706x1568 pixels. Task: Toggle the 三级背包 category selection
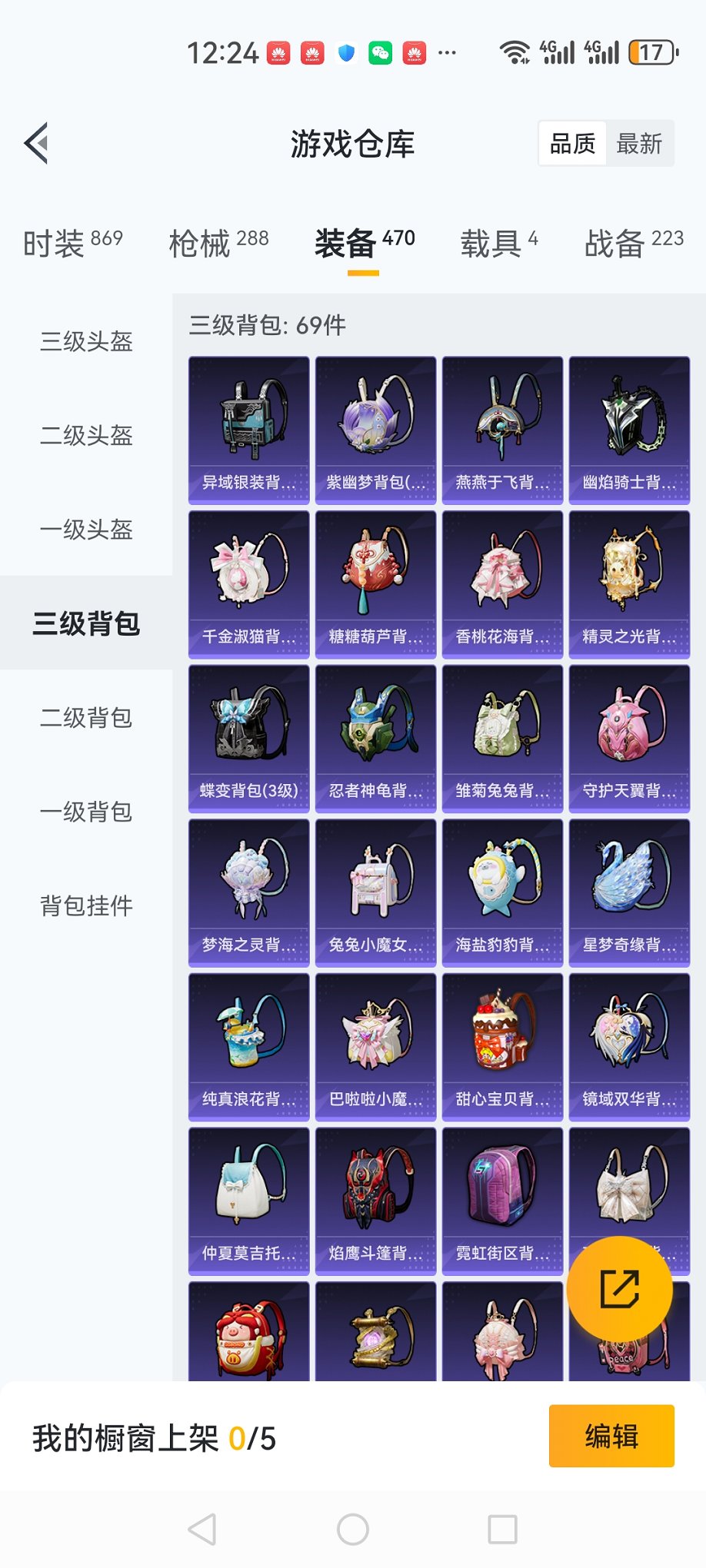click(86, 625)
